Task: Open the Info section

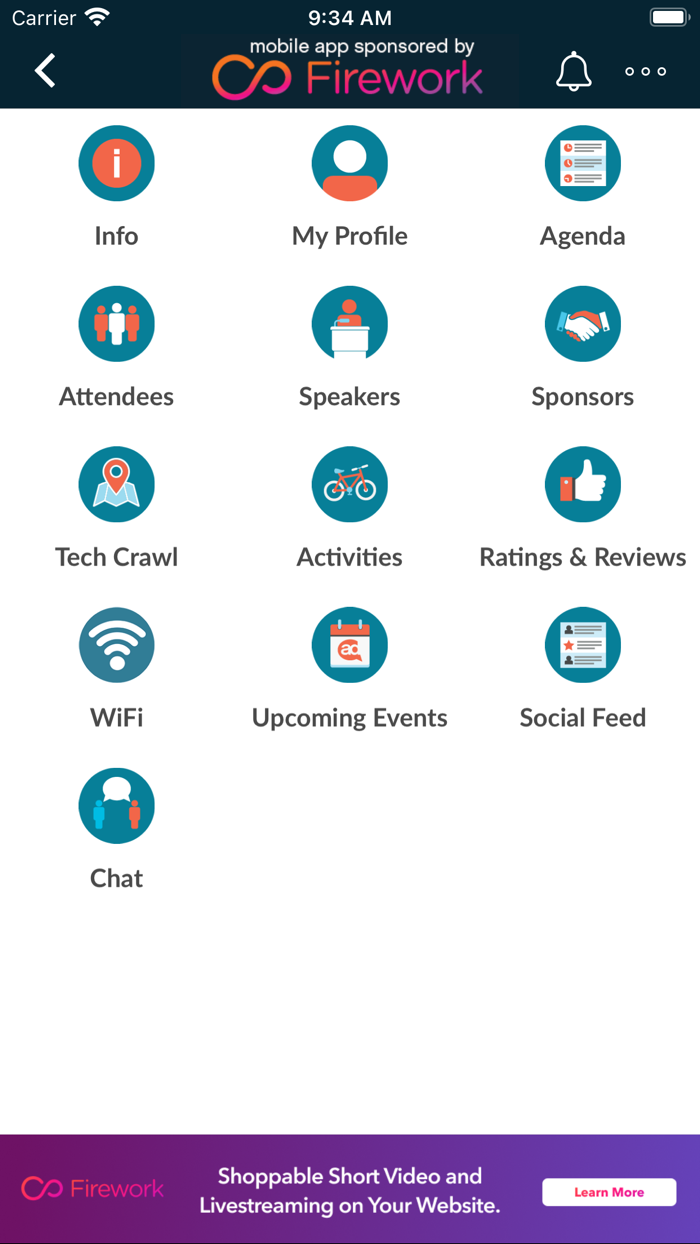Action: coord(117,164)
